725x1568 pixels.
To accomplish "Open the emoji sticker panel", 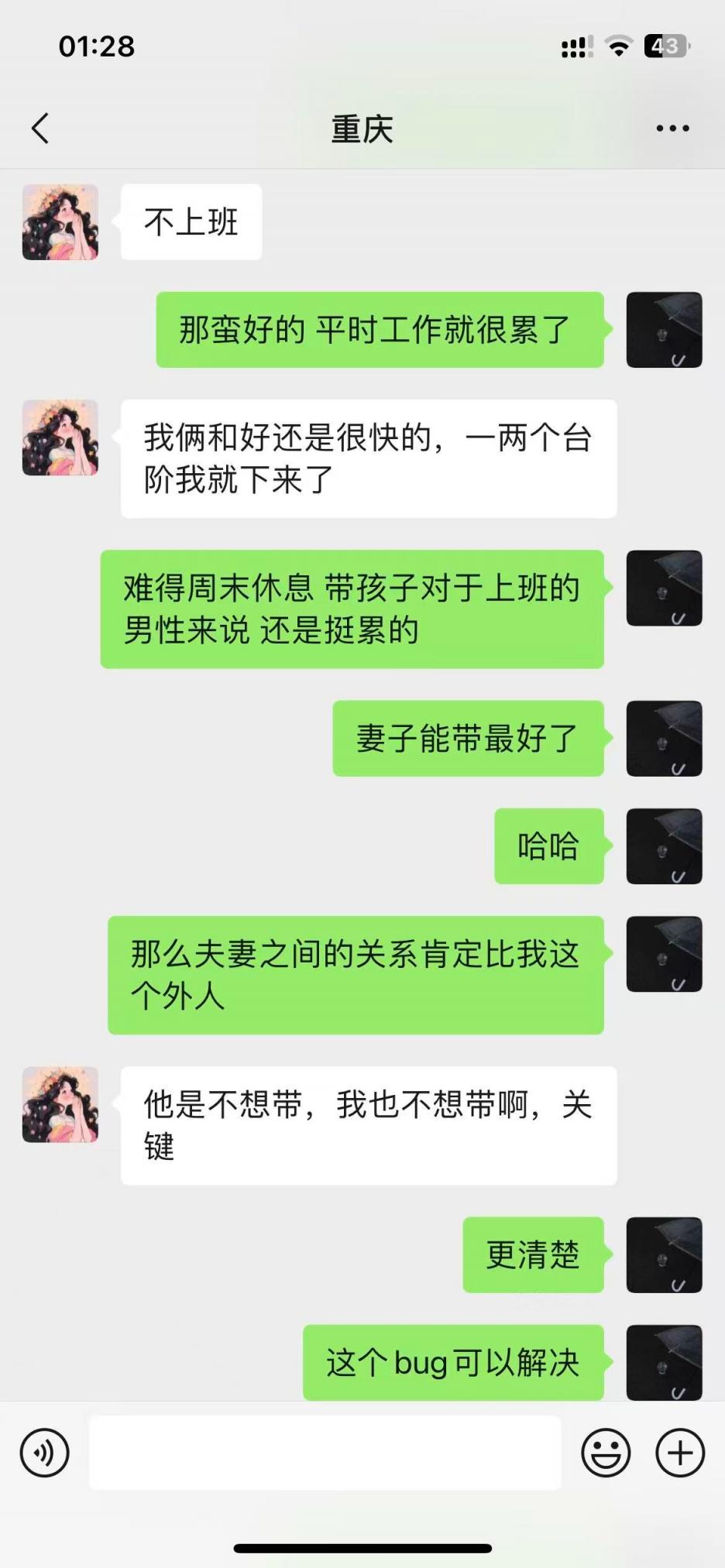I will pyautogui.click(x=606, y=1453).
